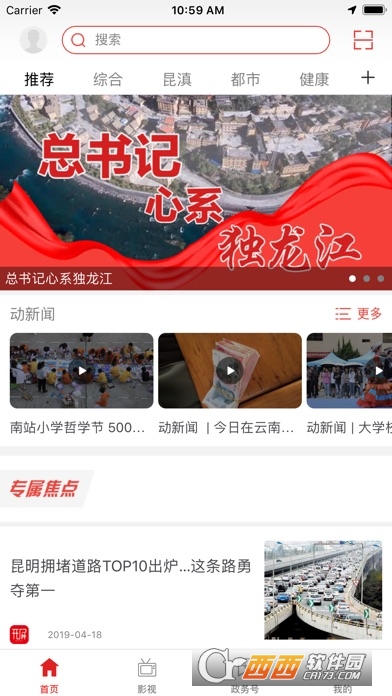Open the 总书记心系独龙江 banner
Screen dimensions: 392x696
click(196, 192)
